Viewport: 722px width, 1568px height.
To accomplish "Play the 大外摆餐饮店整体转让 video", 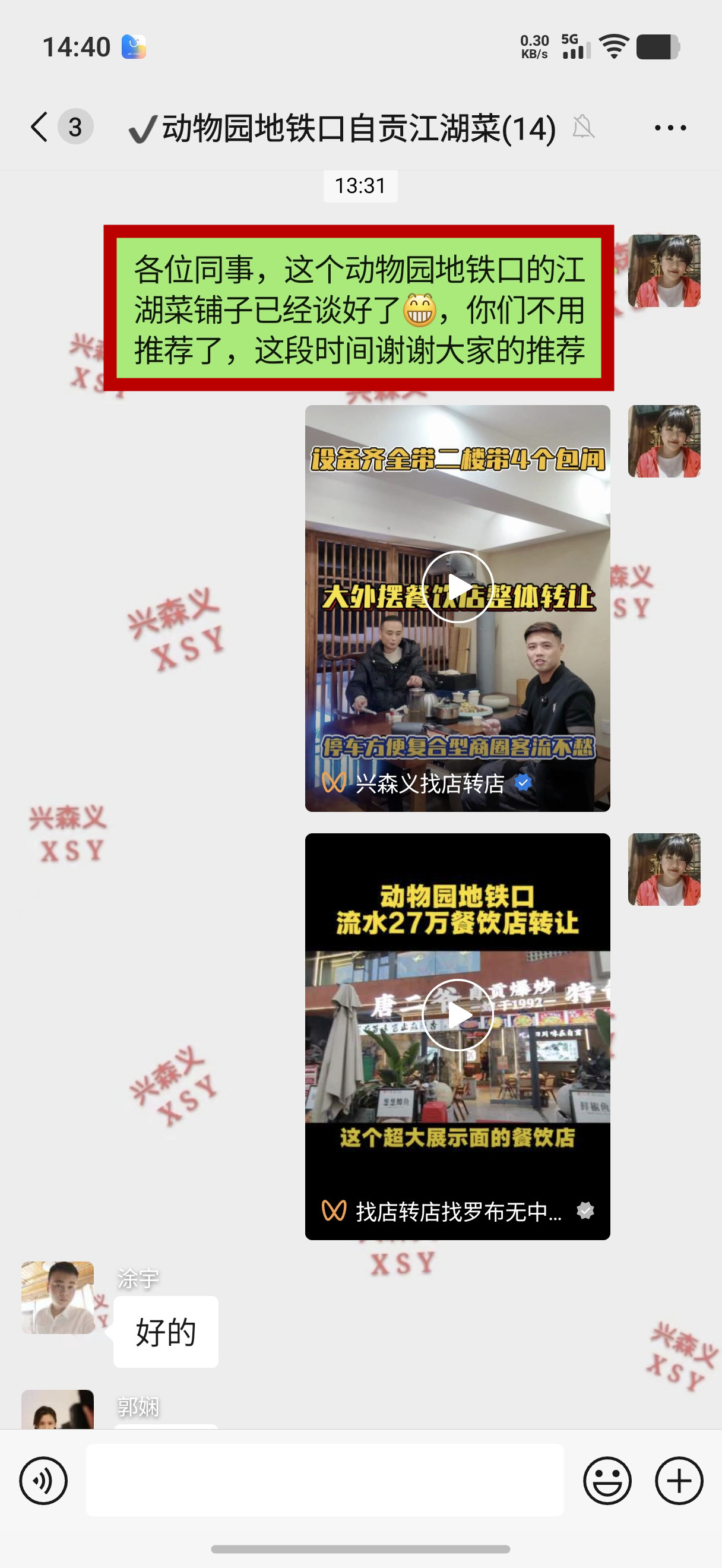I will click(x=457, y=587).
